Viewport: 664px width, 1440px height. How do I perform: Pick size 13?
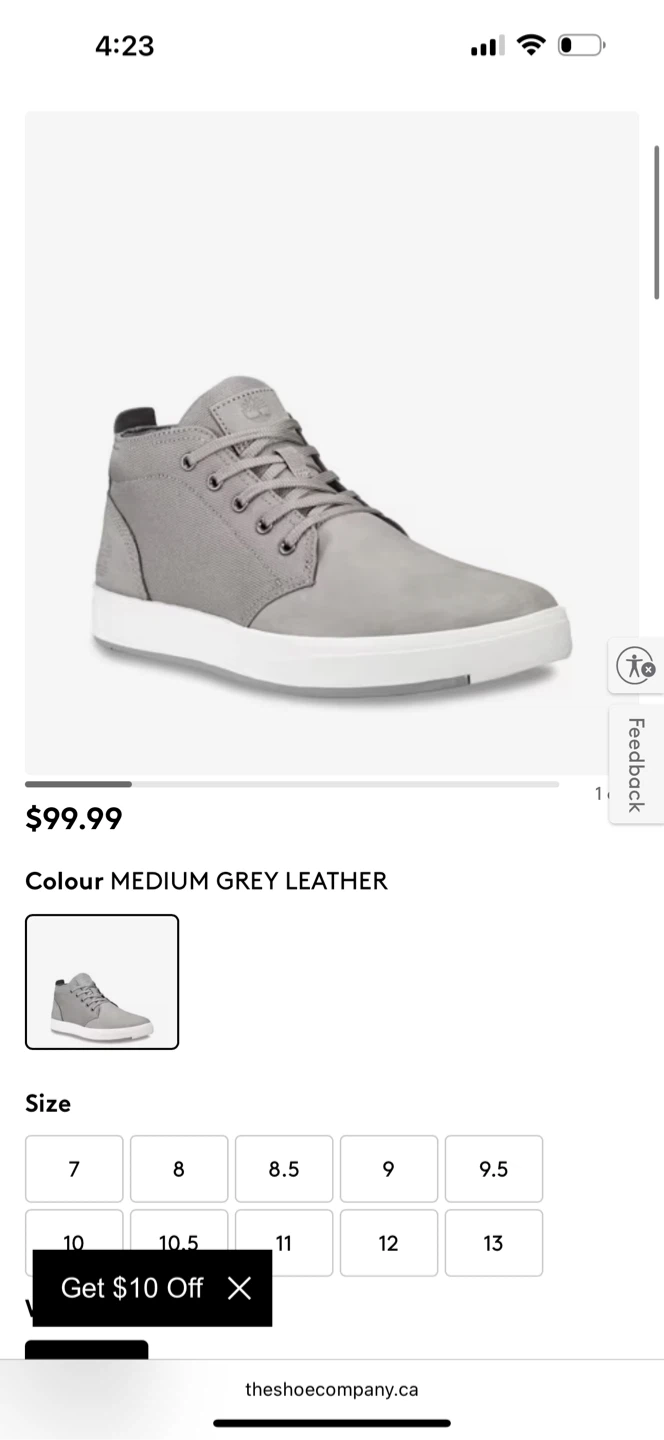[x=494, y=1243]
